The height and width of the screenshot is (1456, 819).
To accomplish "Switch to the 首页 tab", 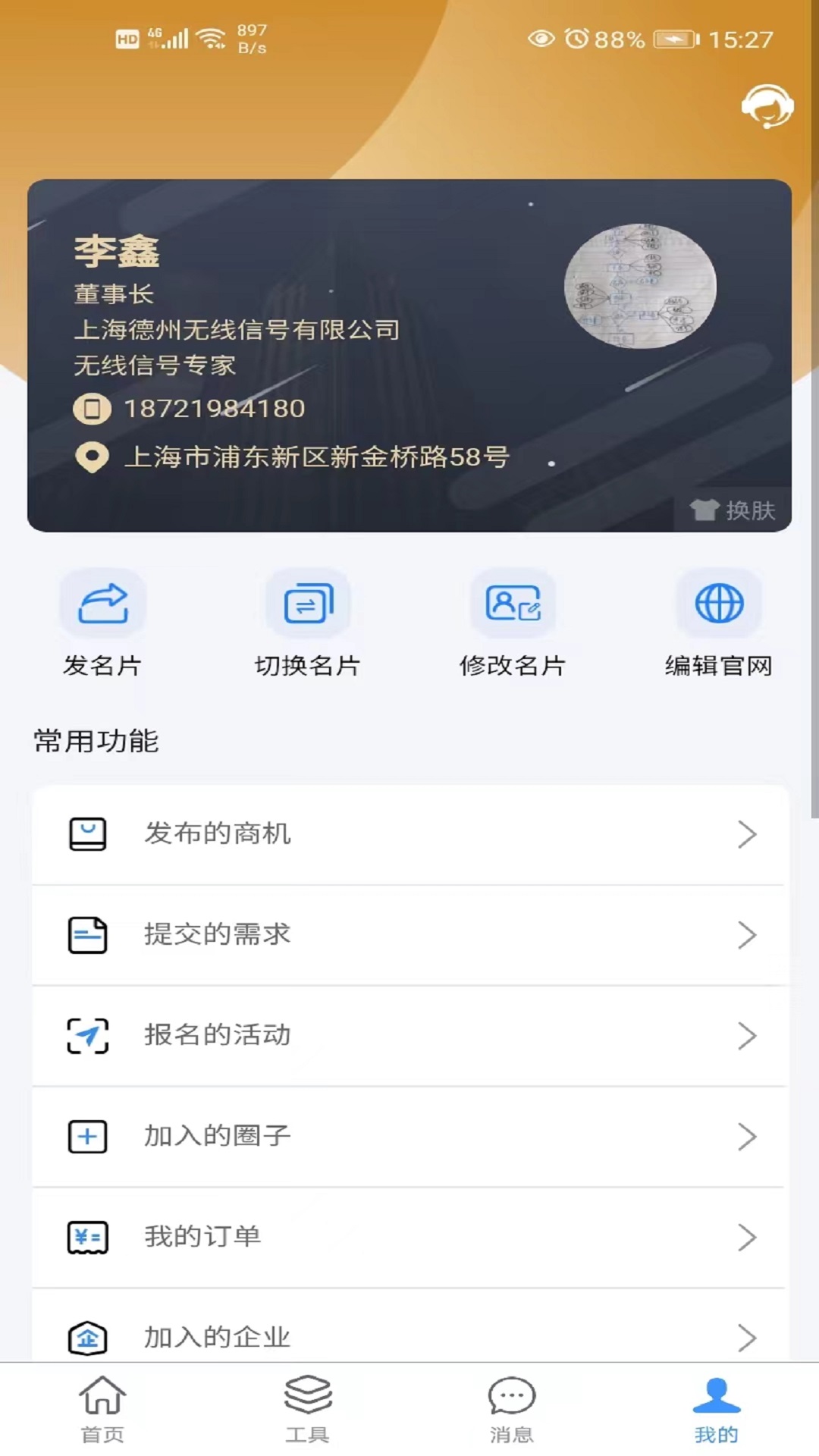I will pyautogui.click(x=102, y=1409).
